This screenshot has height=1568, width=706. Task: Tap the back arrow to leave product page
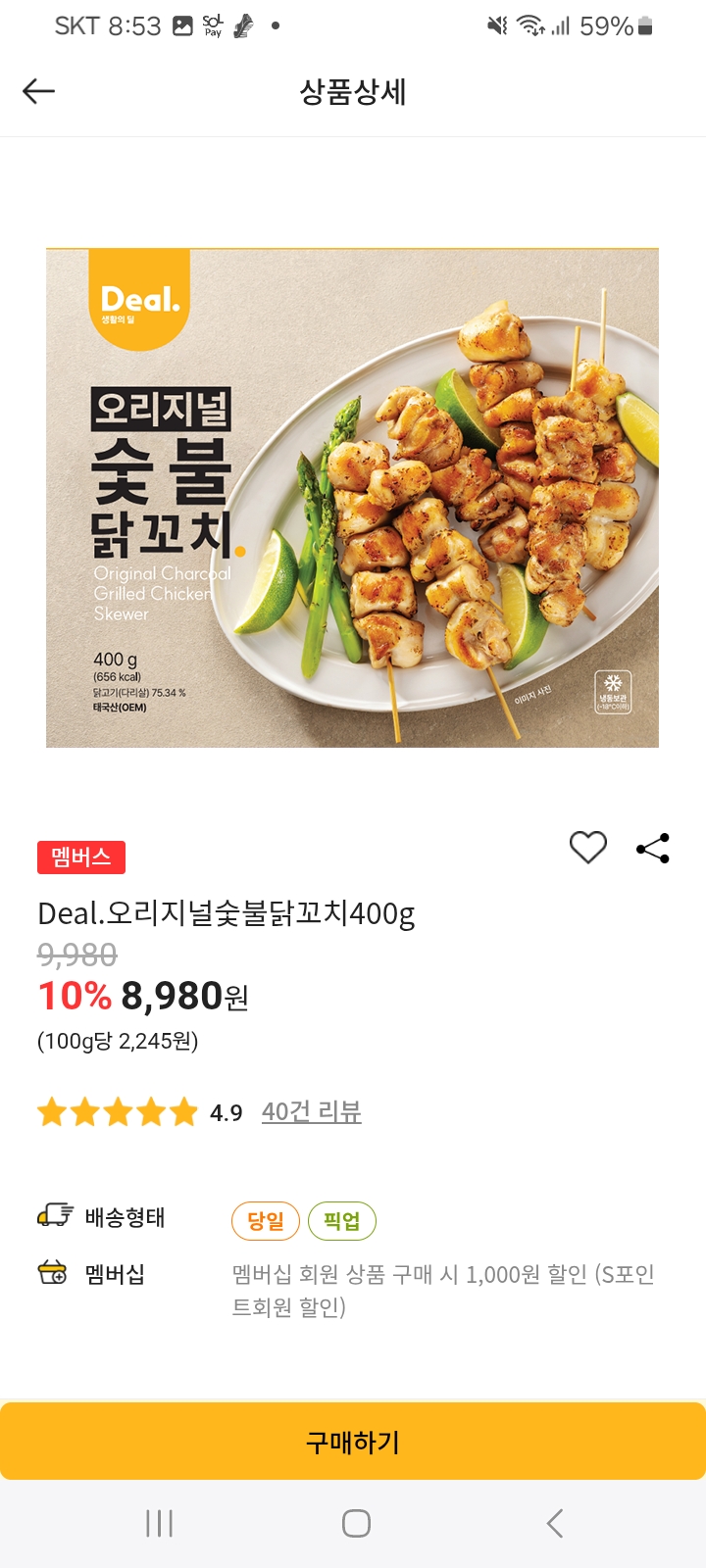click(x=37, y=91)
